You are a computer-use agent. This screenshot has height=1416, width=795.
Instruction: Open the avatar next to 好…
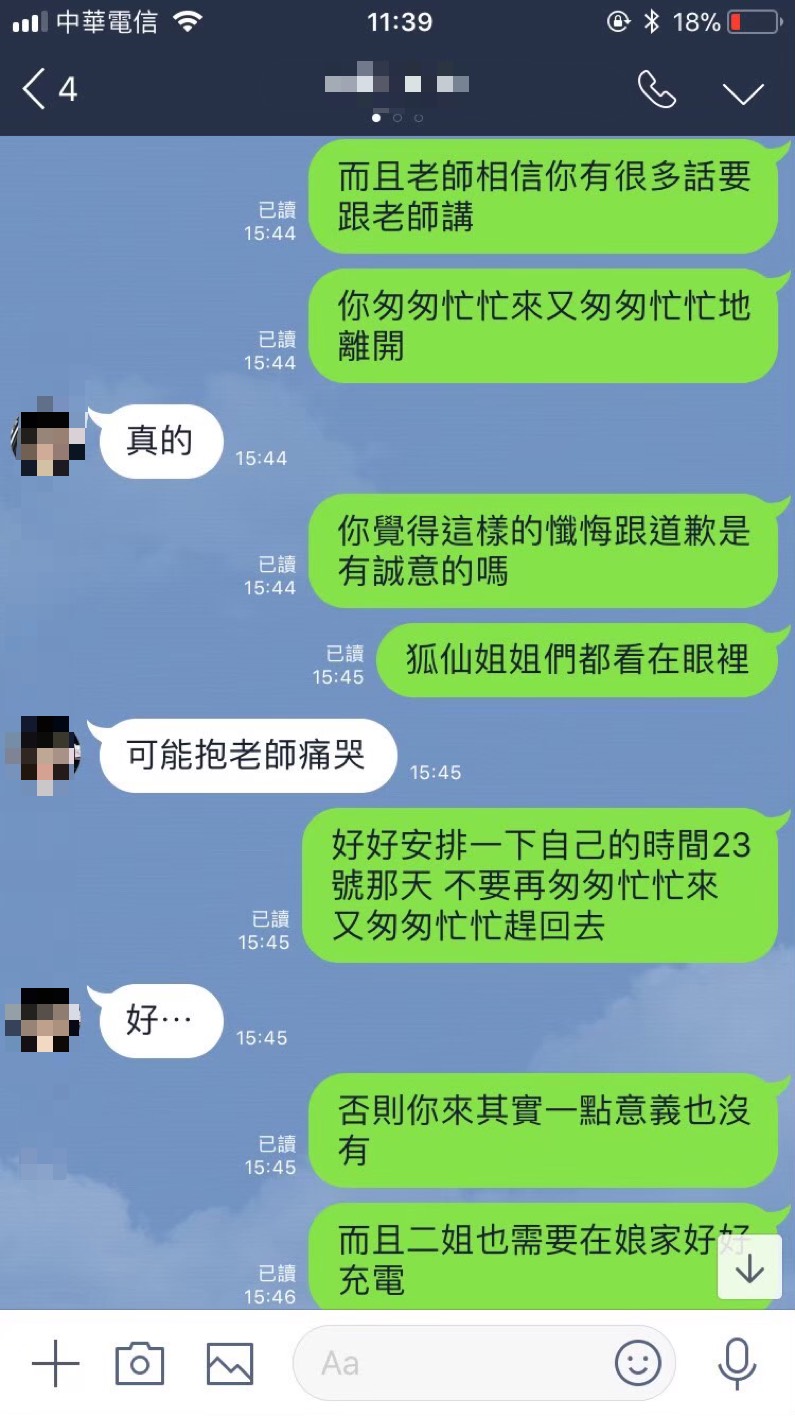point(44,1020)
